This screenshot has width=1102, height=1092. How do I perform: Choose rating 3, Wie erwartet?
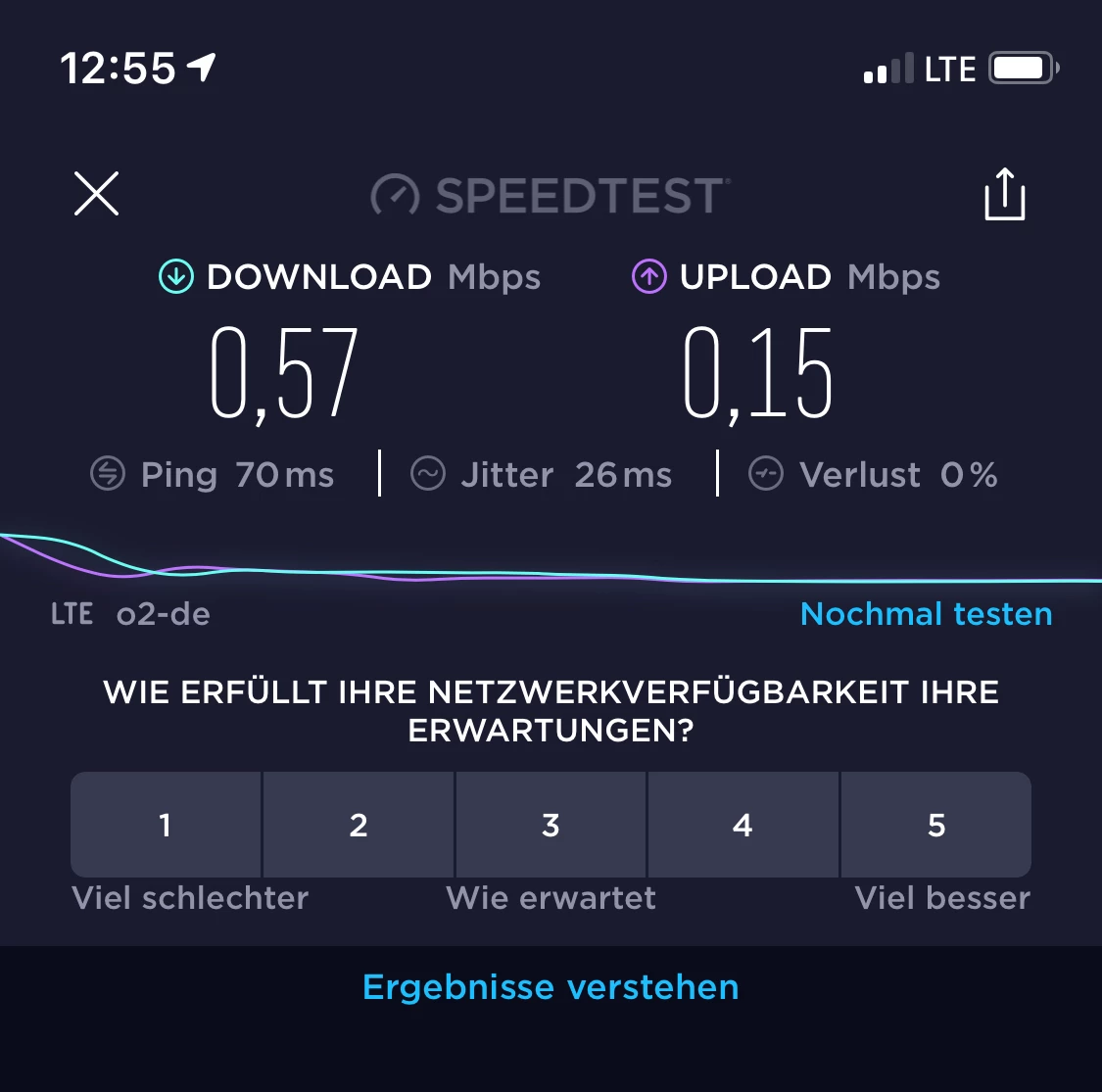pos(551,825)
